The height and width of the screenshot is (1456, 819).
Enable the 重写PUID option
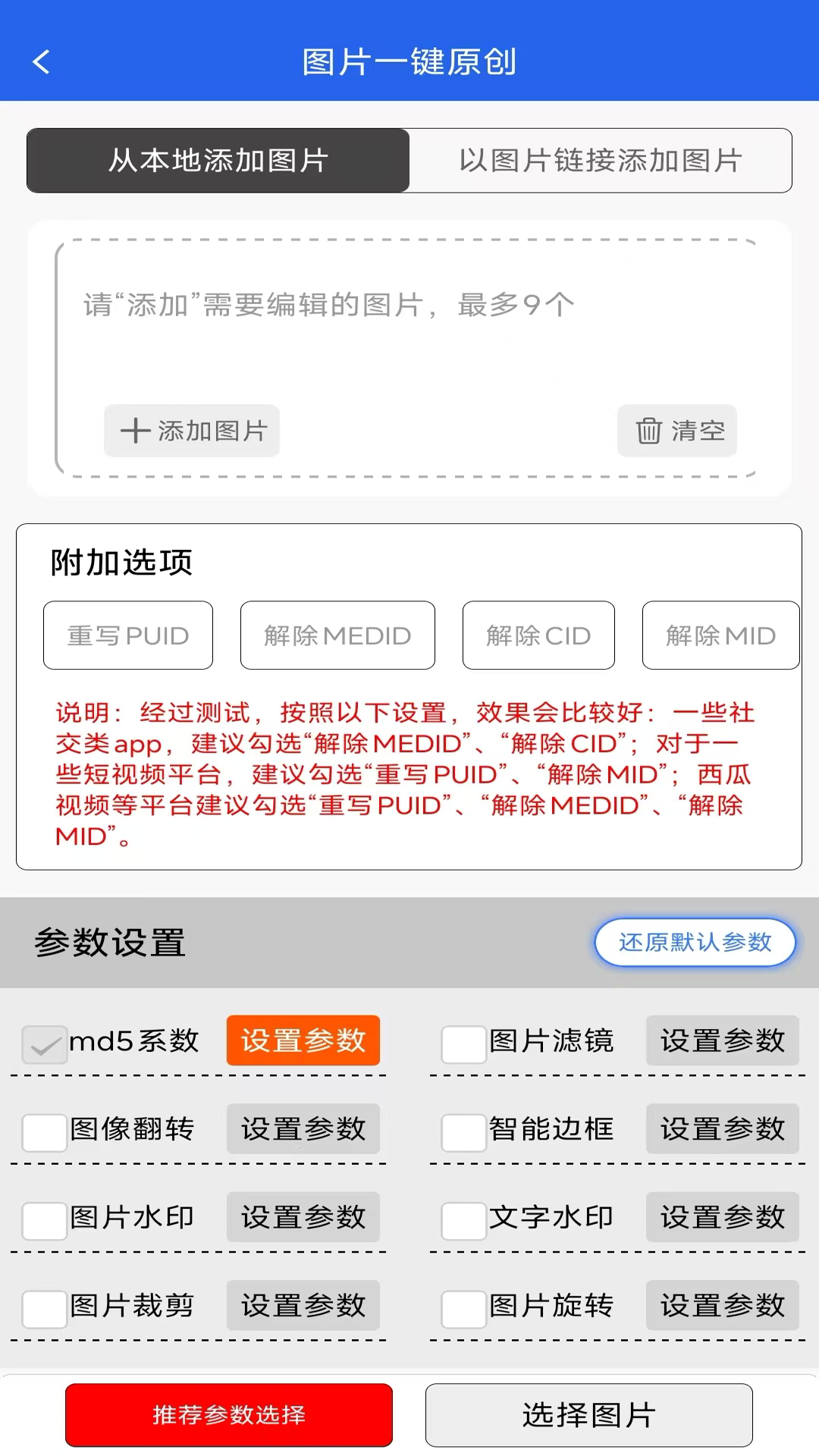(x=128, y=635)
